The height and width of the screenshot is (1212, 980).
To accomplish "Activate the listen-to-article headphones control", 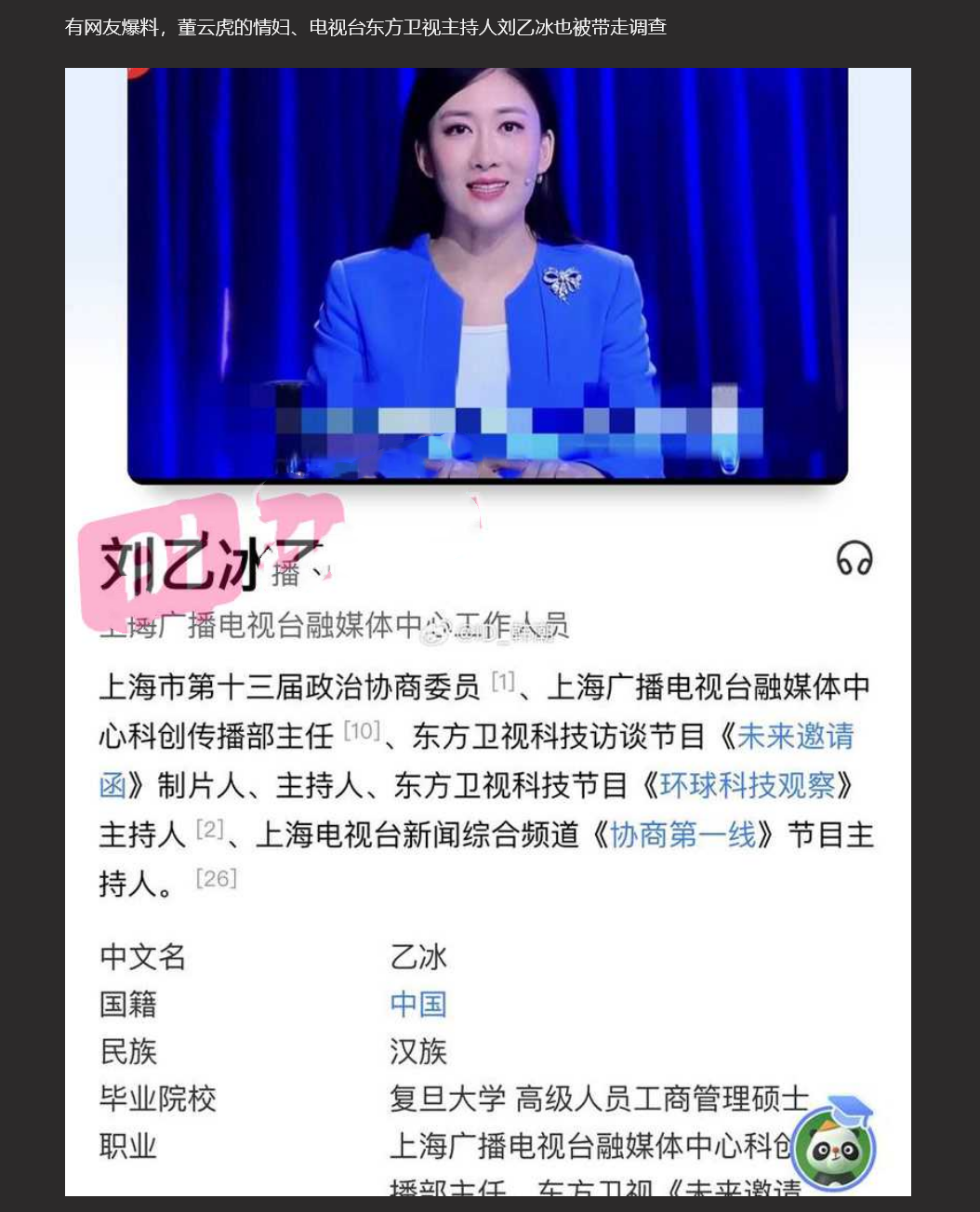I will pos(855,559).
